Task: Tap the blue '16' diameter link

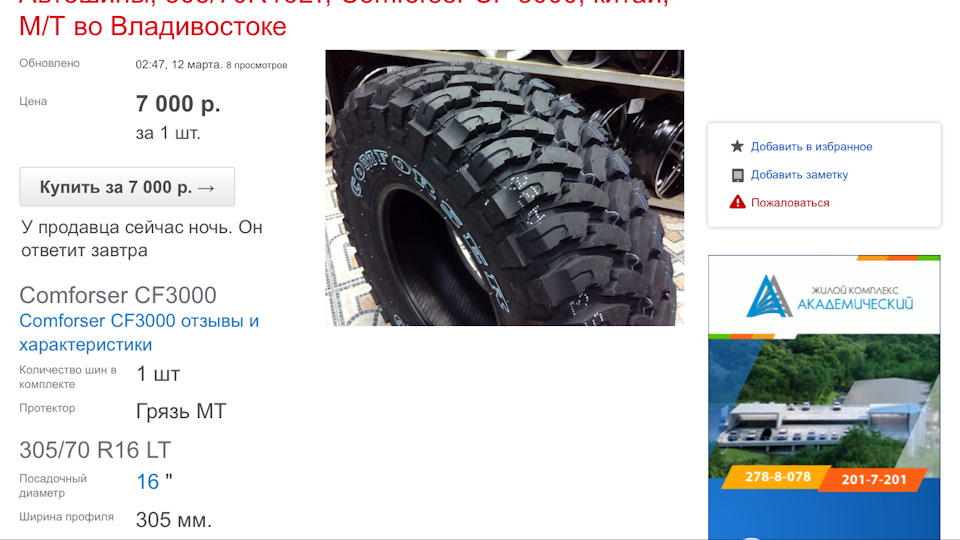Action: click(x=148, y=482)
